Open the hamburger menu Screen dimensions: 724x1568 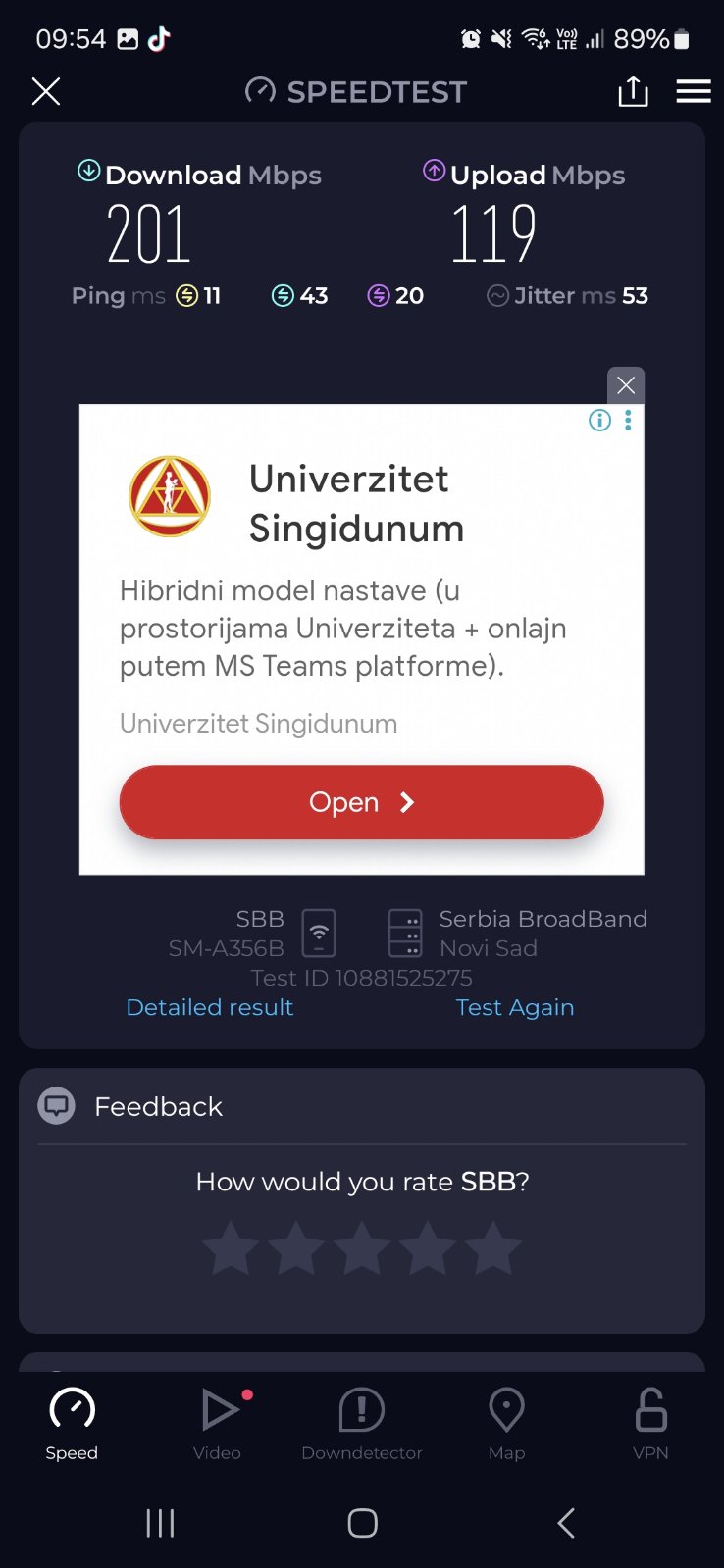point(694,92)
